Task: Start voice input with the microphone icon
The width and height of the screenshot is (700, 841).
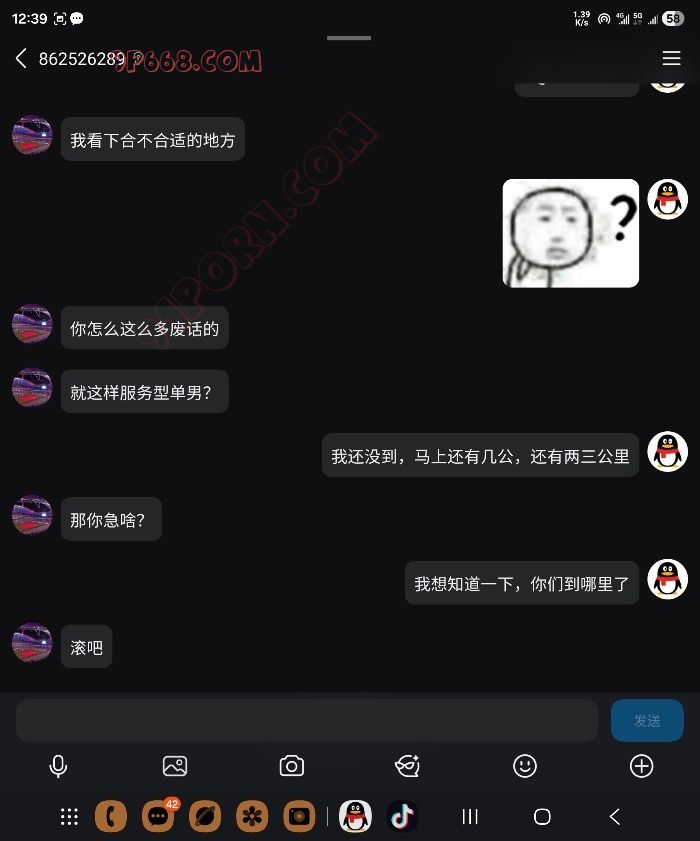Action: pos(59,766)
